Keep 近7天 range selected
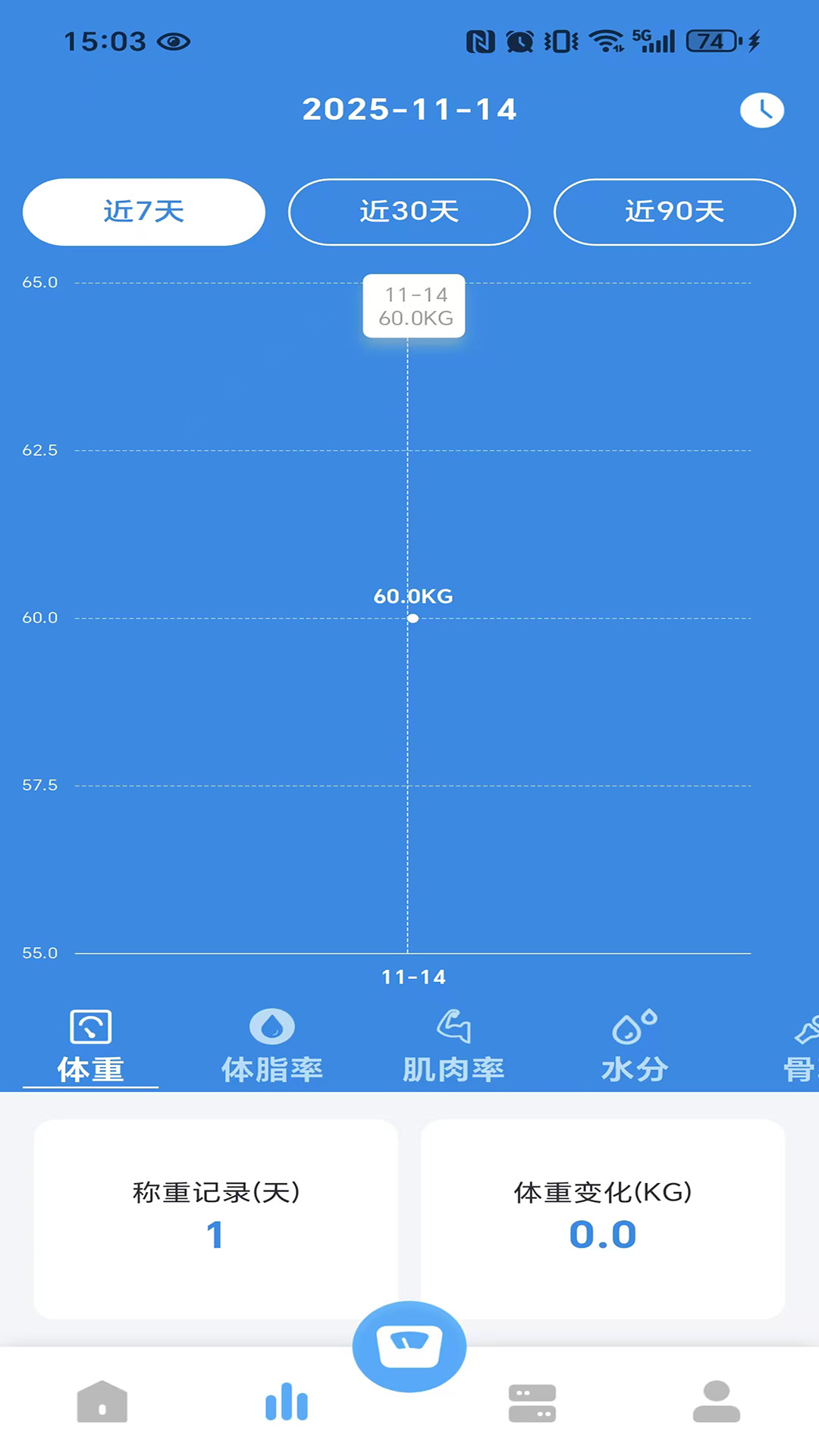The height and width of the screenshot is (1456, 819). (143, 212)
